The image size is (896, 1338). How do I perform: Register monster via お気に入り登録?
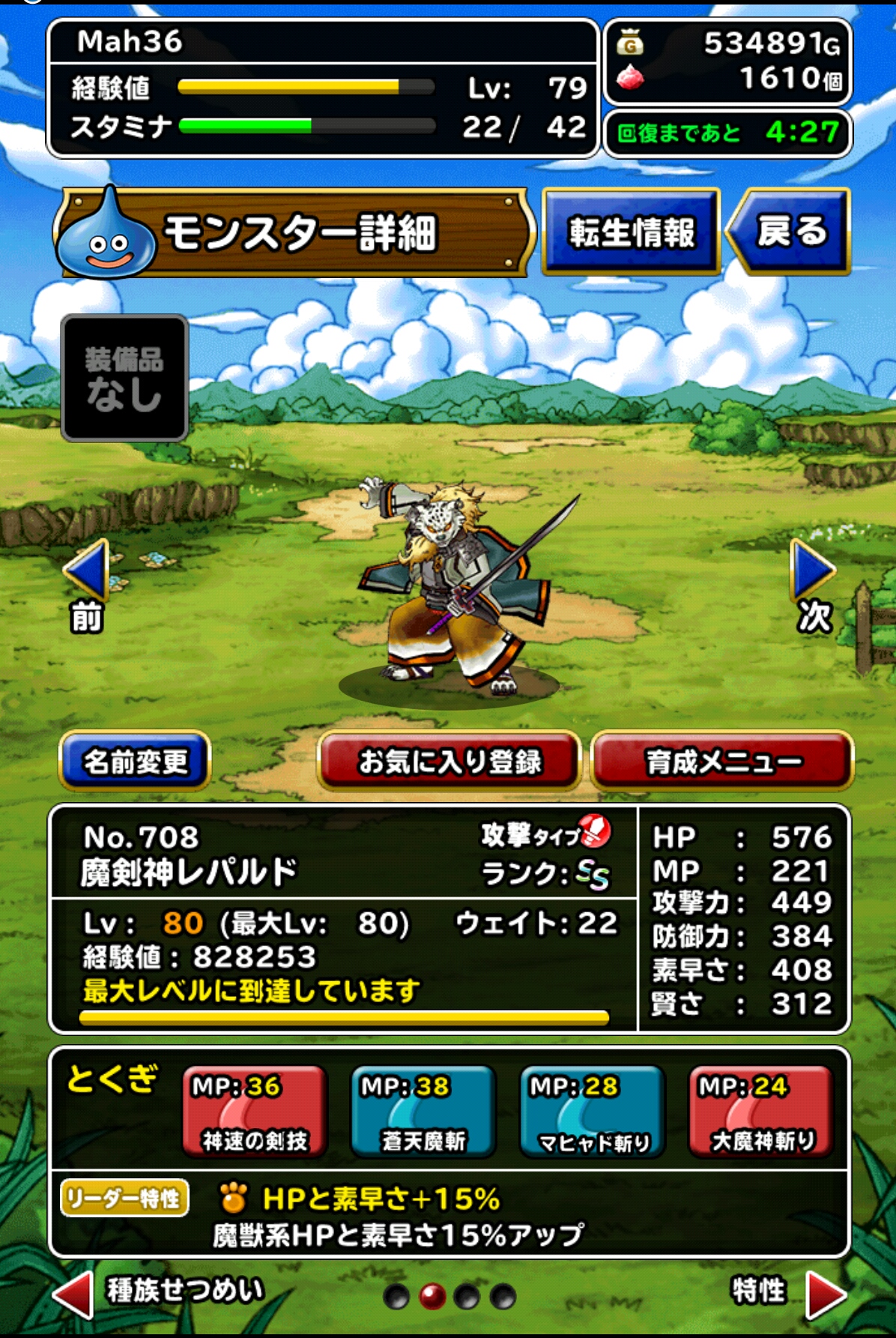[449, 762]
